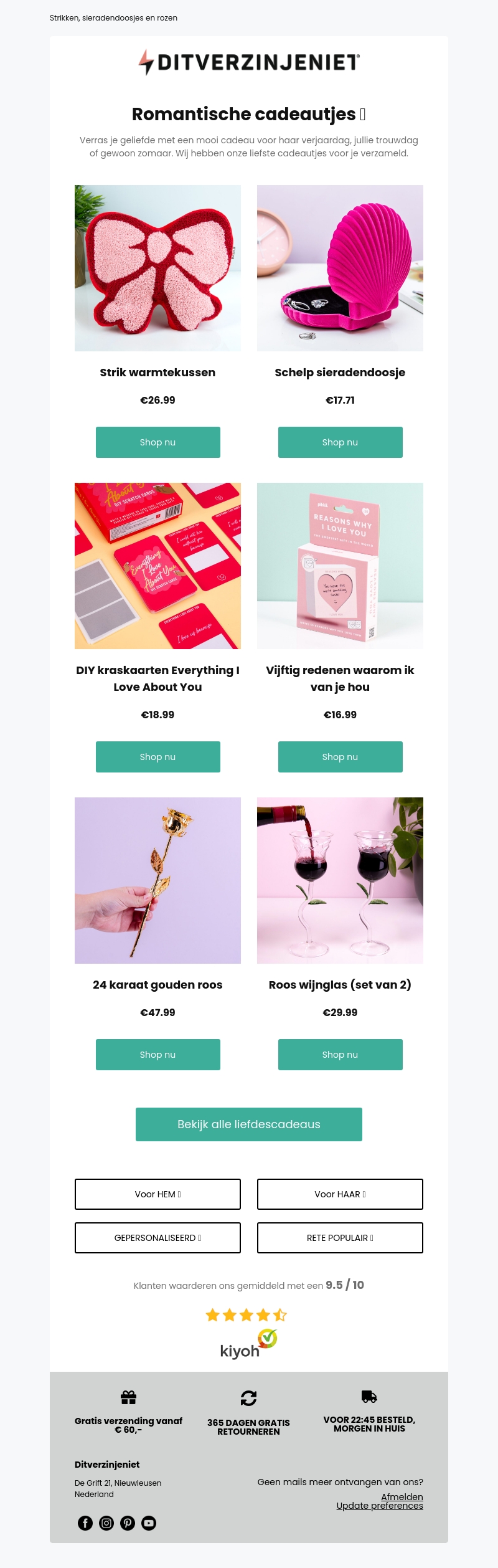Browse gifts Voor HEM
The image size is (498, 1568).
[157, 1194]
